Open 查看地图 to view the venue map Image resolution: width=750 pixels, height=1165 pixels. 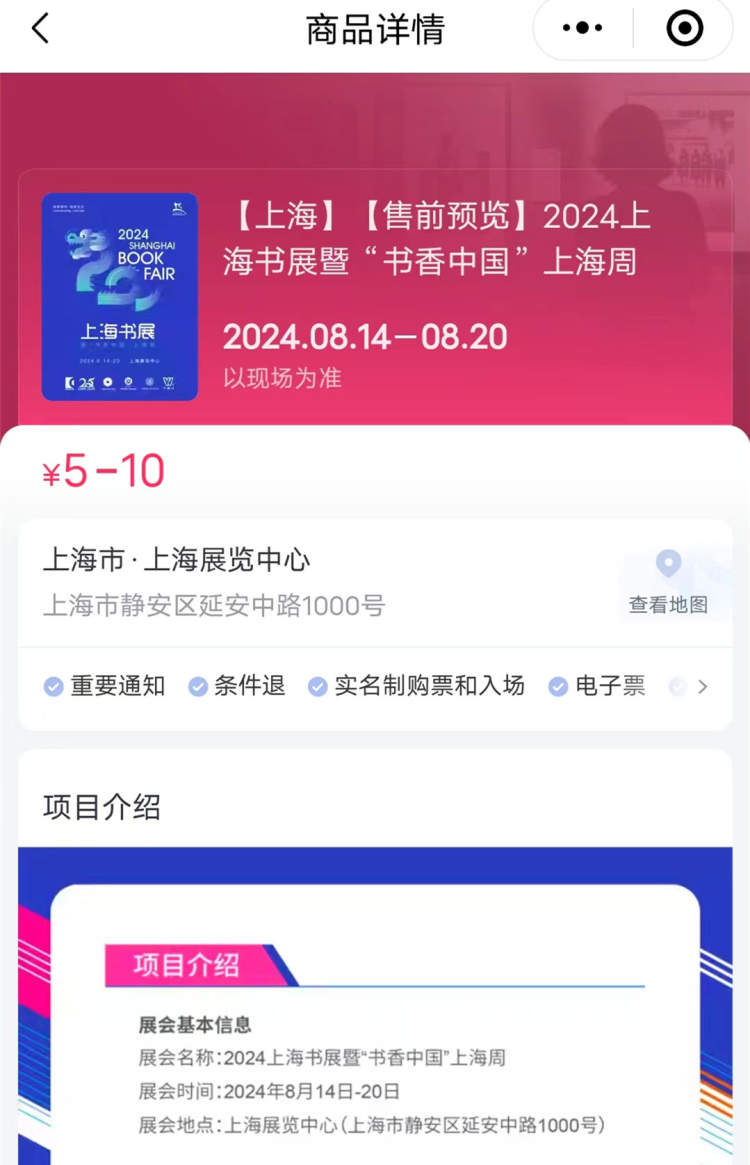click(668, 582)
